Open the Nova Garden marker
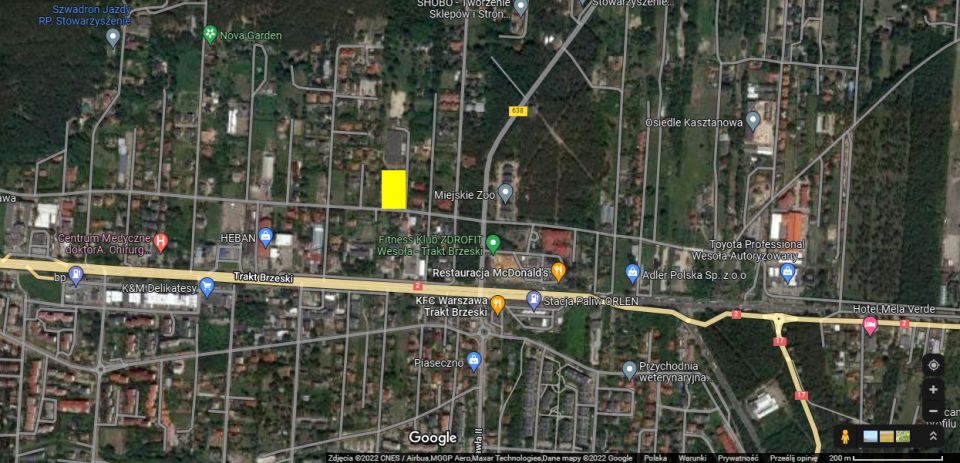 pos(209,35)
